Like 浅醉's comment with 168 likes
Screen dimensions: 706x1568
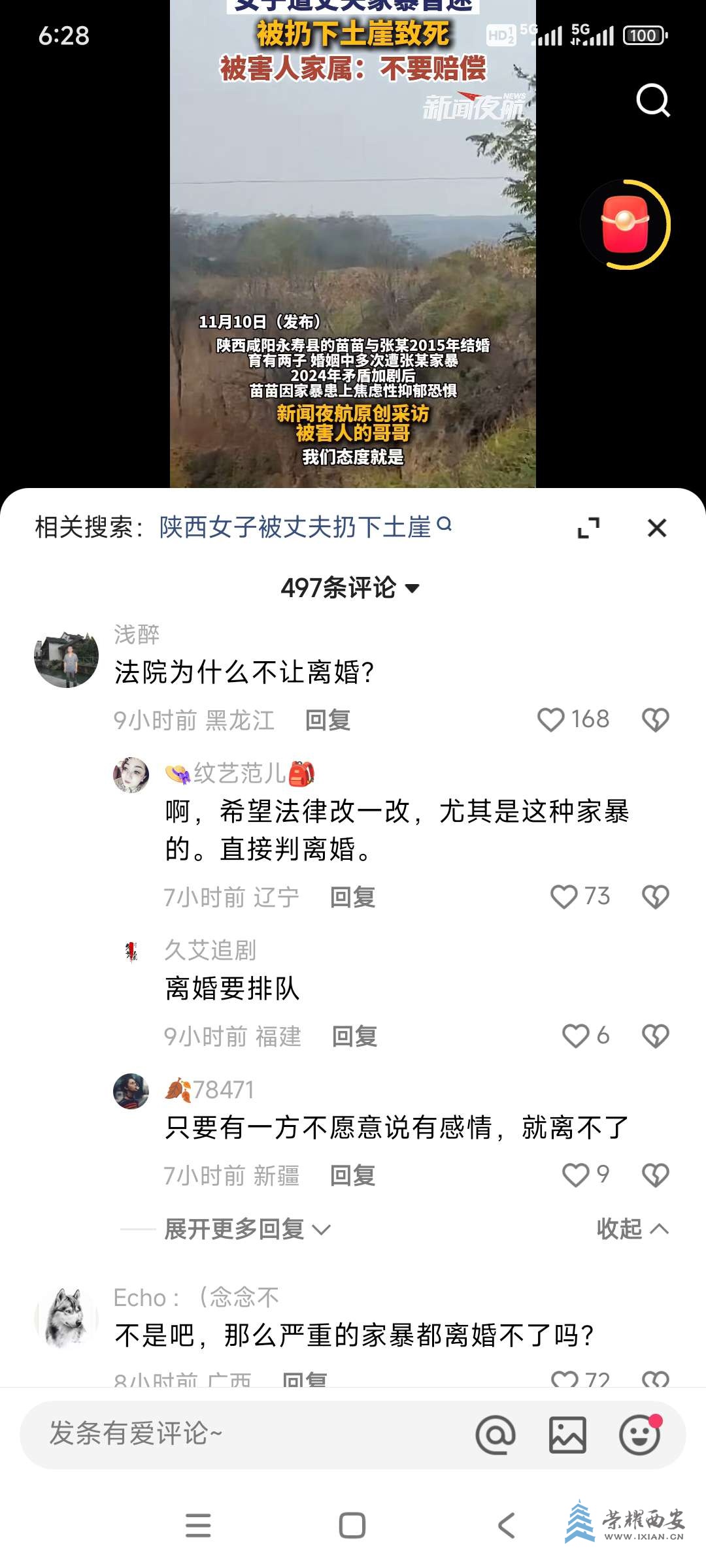coord(551,720)
